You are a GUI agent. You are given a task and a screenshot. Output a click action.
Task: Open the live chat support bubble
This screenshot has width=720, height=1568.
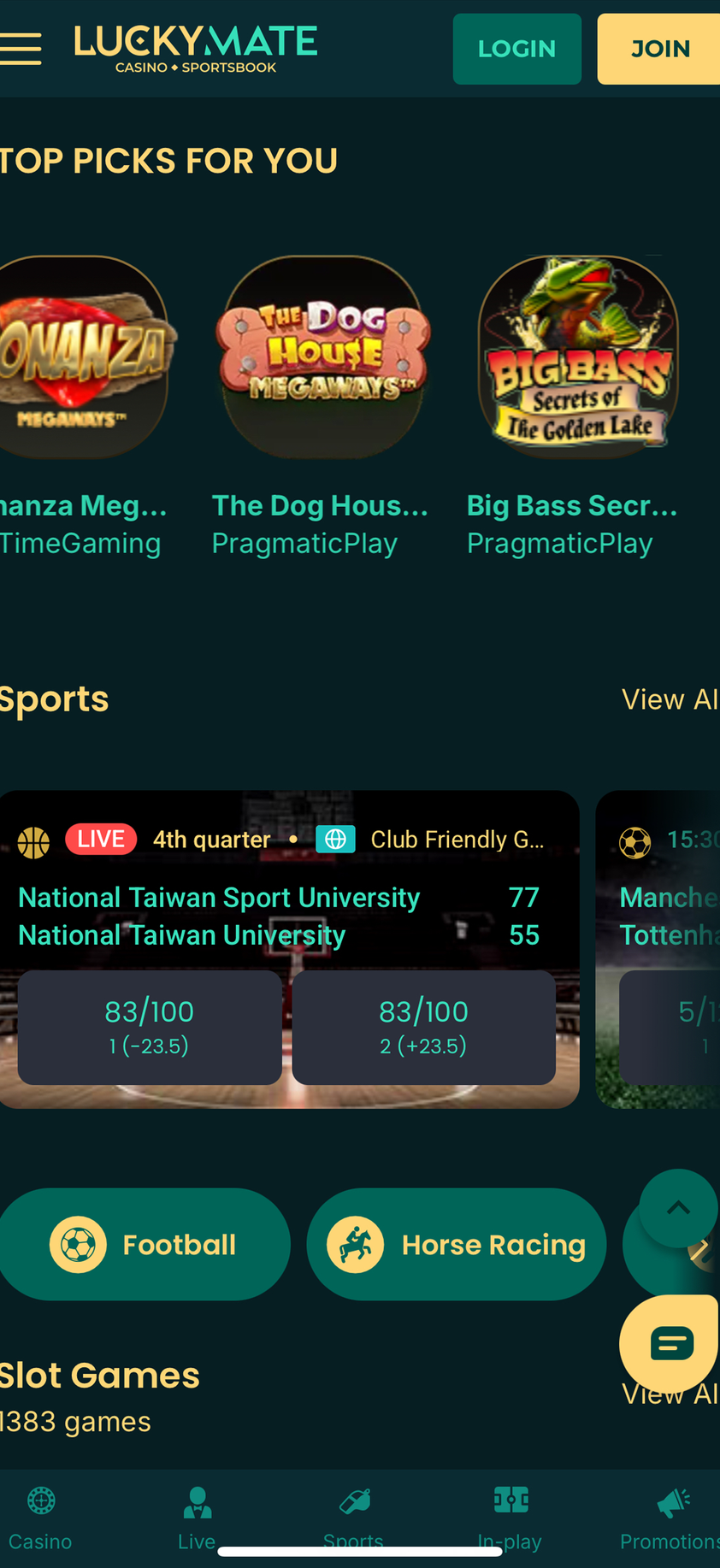point(671,1343)
